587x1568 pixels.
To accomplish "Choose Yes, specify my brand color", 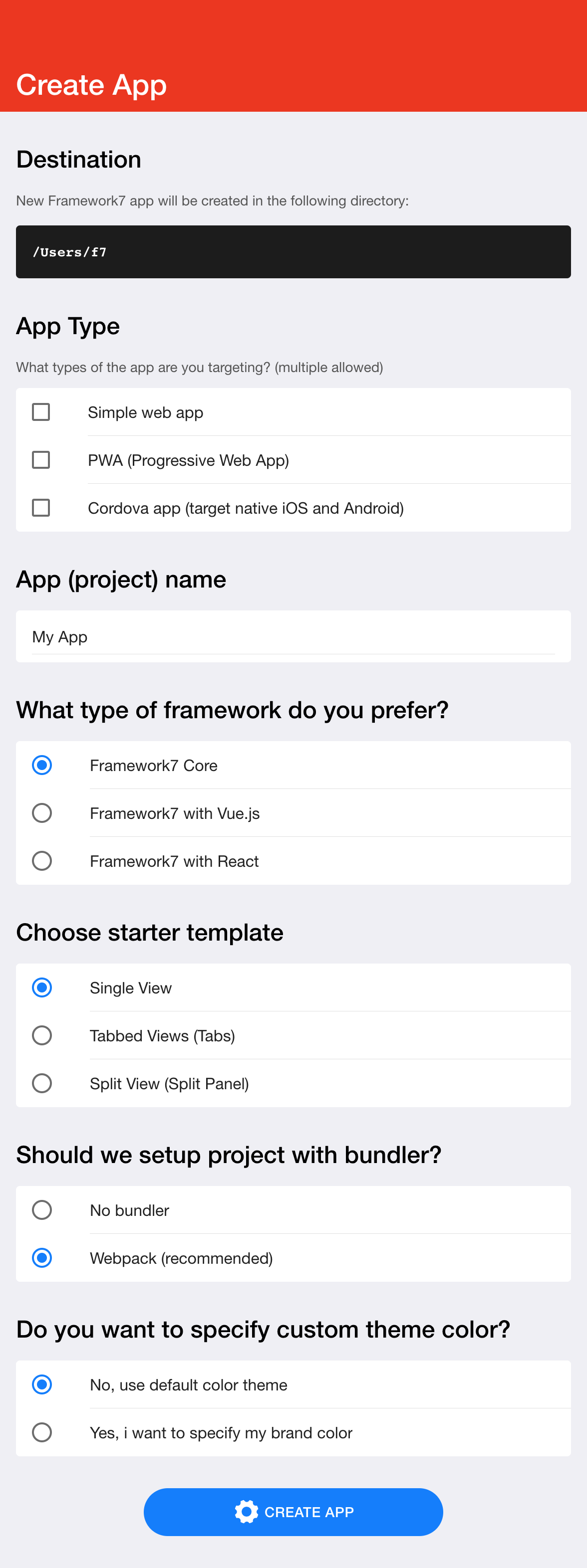I will coord(41,1432).
